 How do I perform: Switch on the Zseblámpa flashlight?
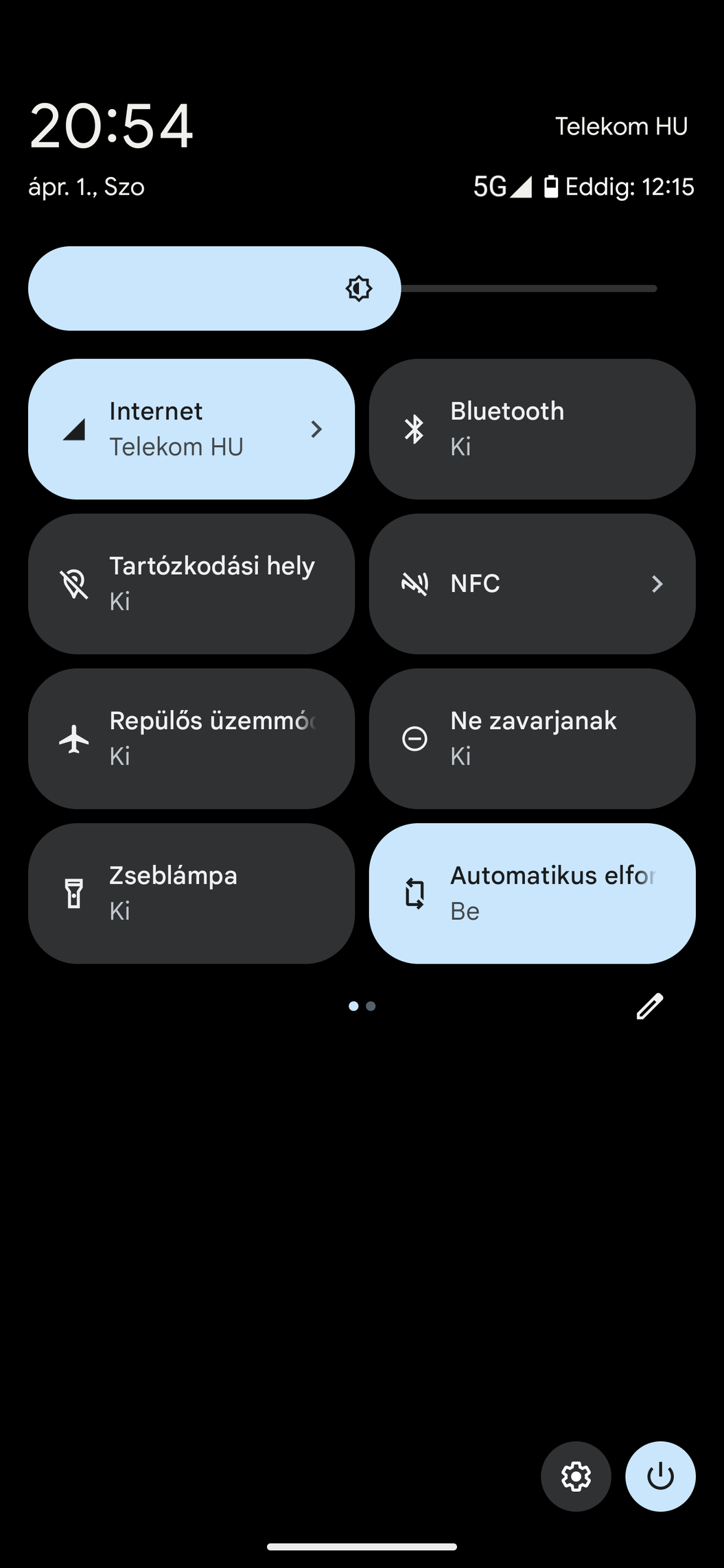point(191,894)
